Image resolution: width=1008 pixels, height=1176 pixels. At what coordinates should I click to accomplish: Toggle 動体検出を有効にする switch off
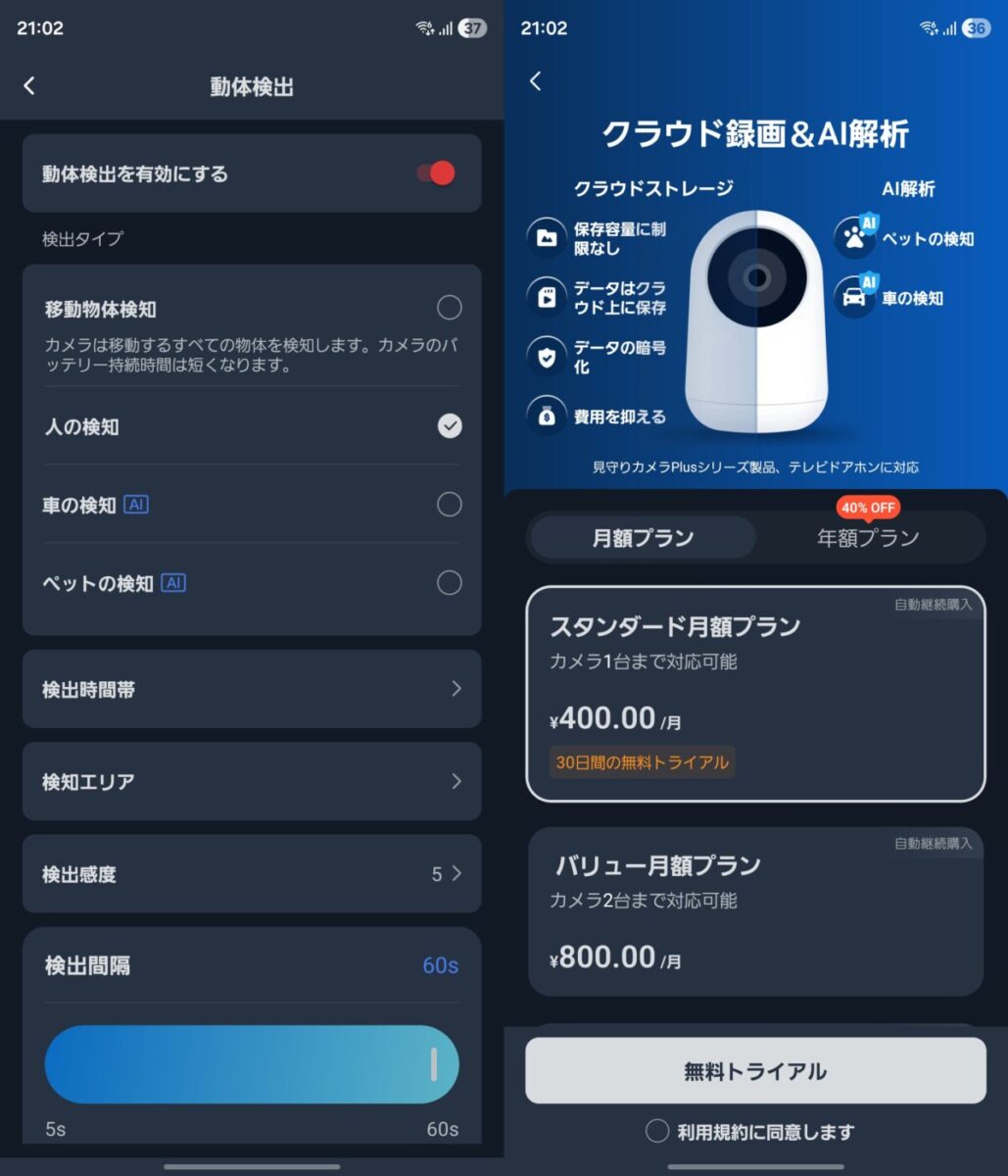[437, 173]
